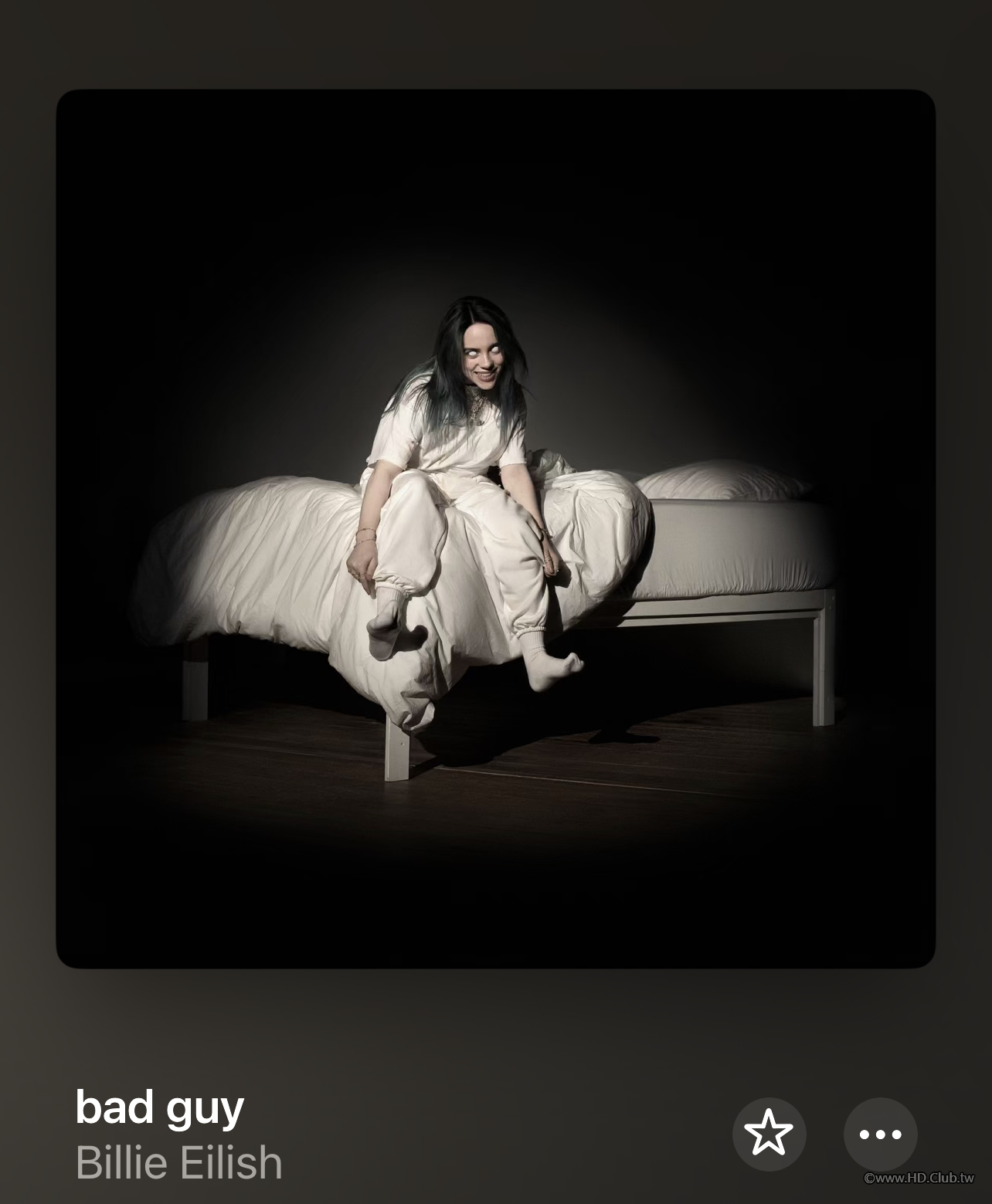Favorite the song bad guy with star
Viewport: 992px width, 1204px height.
point(769,1134)
